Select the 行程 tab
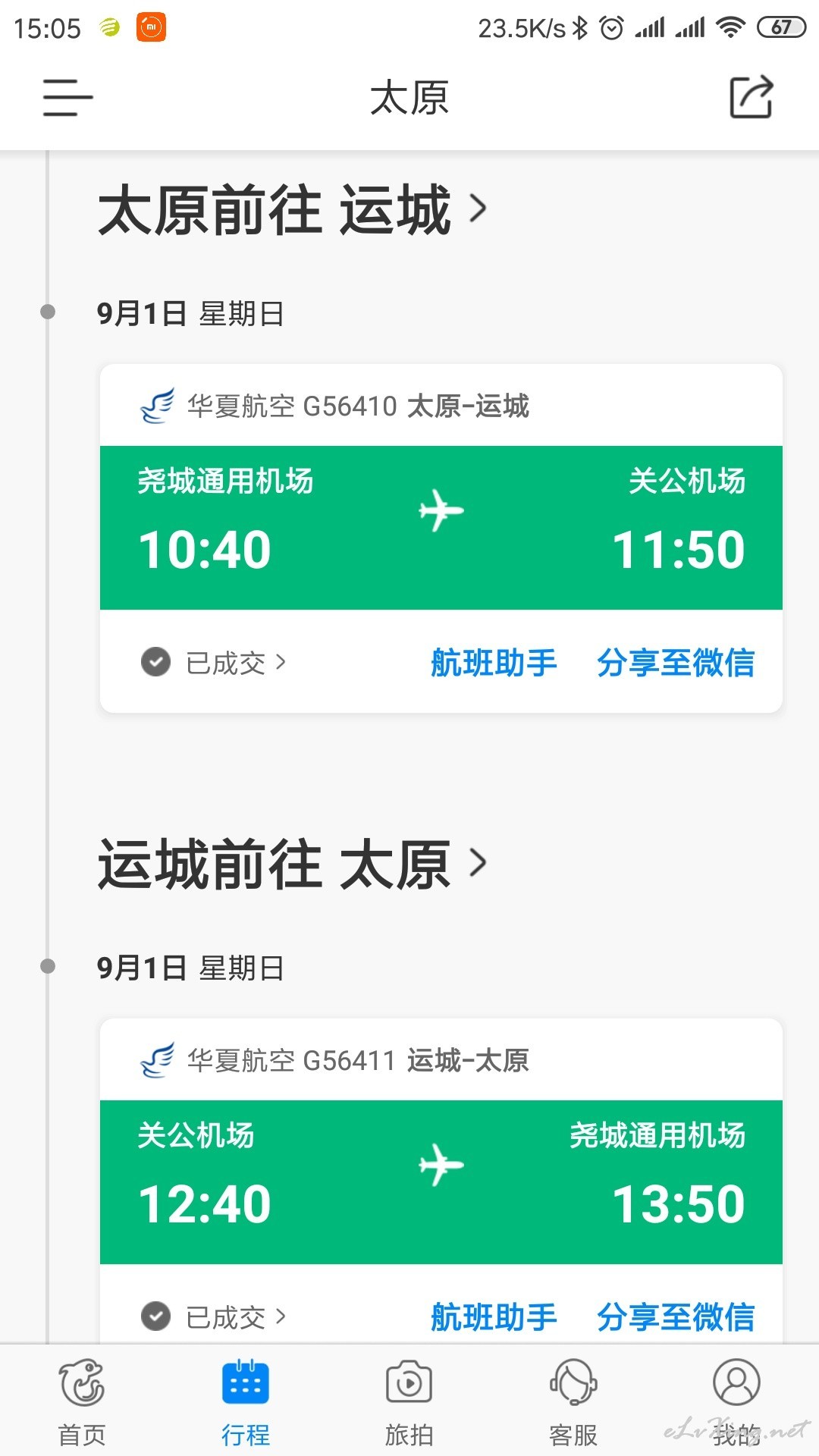The image size is (819, 1456). (x=246, y=1401)
